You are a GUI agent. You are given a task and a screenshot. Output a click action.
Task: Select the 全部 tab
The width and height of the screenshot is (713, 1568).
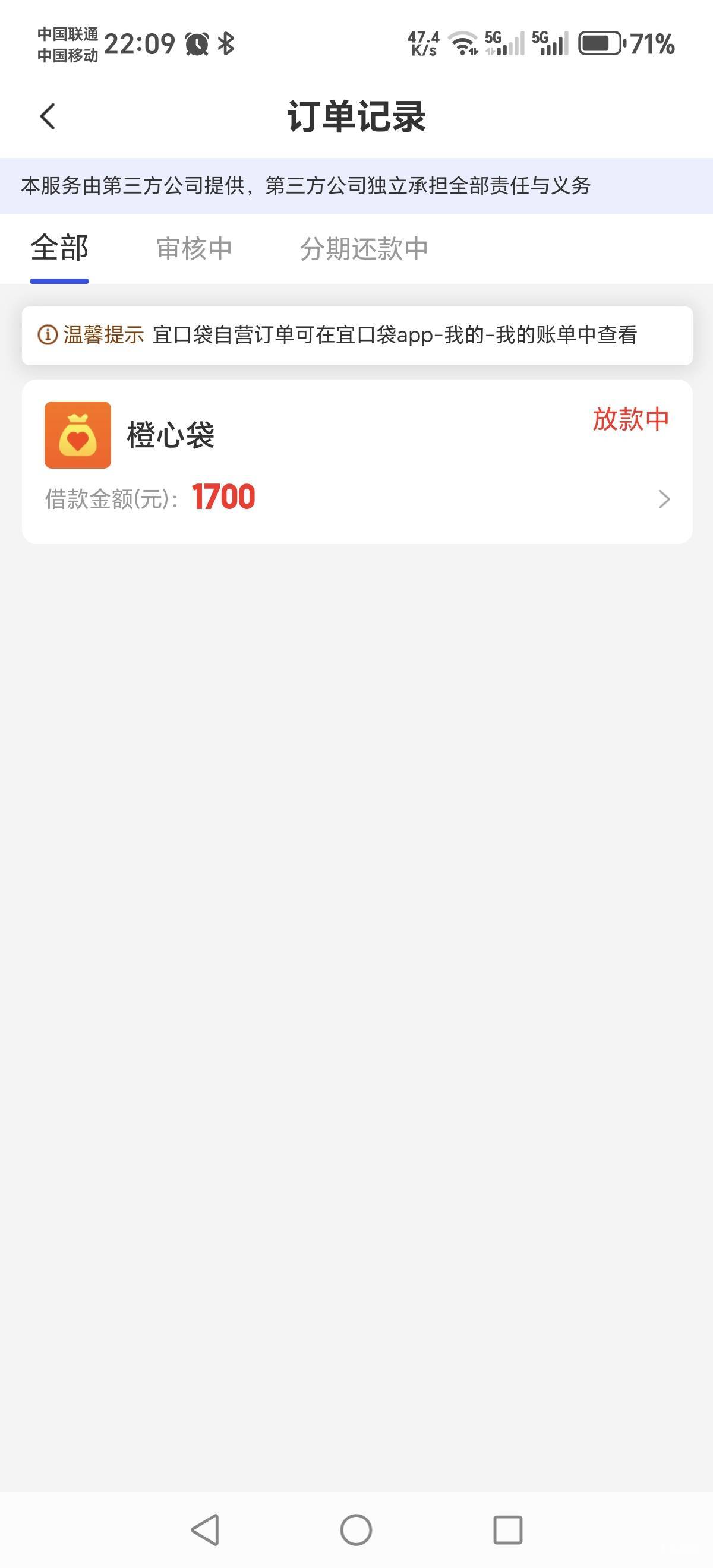(x=59, y=248)
